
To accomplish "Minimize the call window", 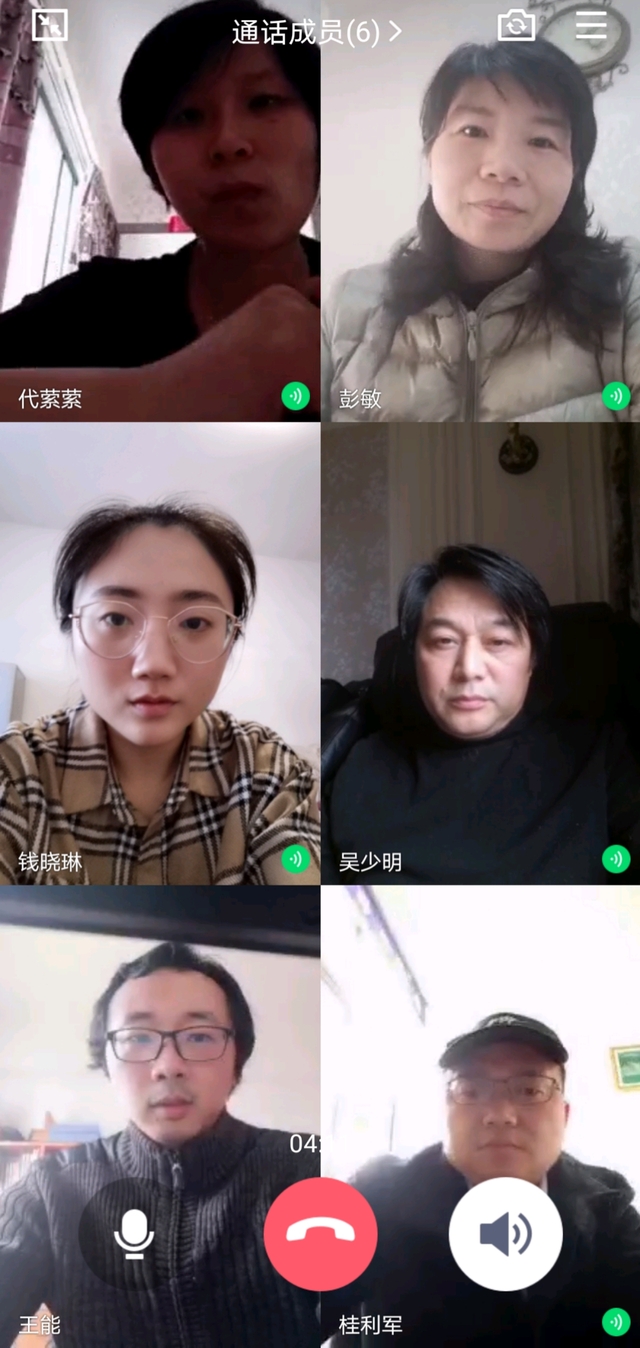I will [x=49, y=26].
